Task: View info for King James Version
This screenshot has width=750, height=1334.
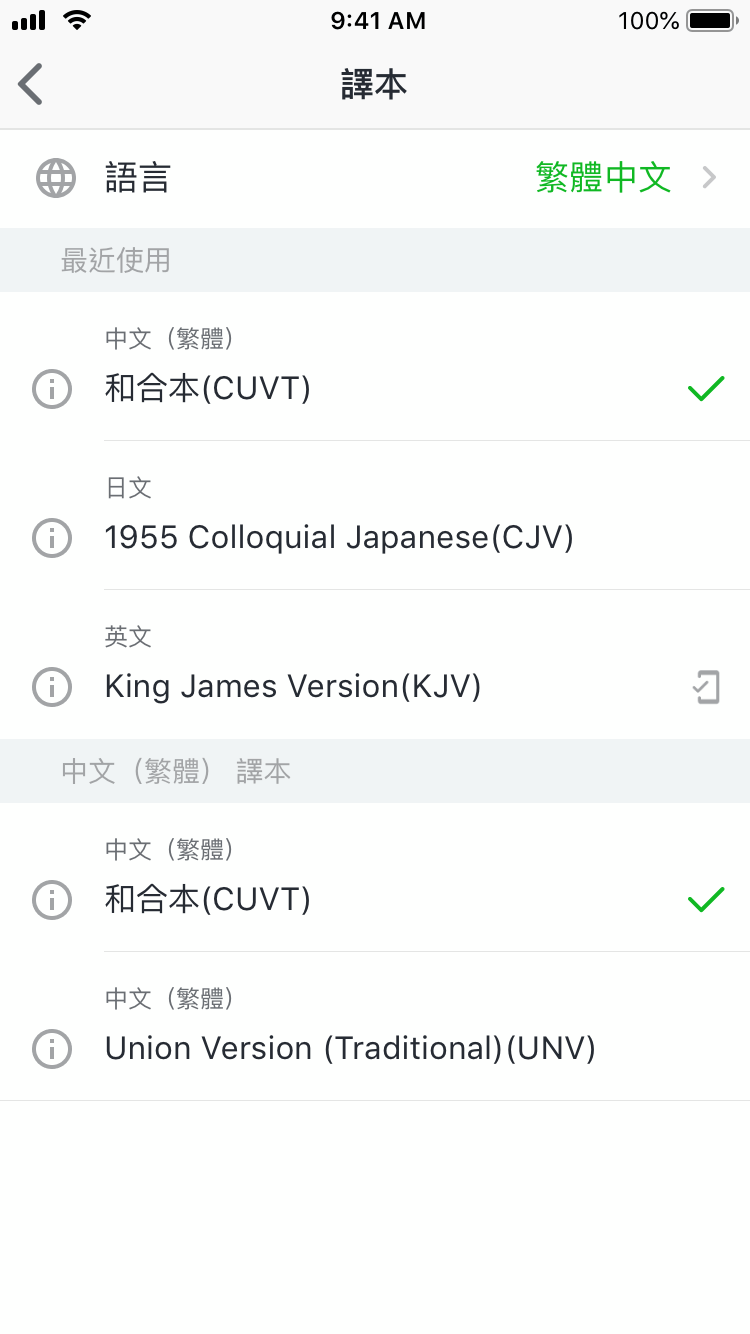Action: pos(52,687)
